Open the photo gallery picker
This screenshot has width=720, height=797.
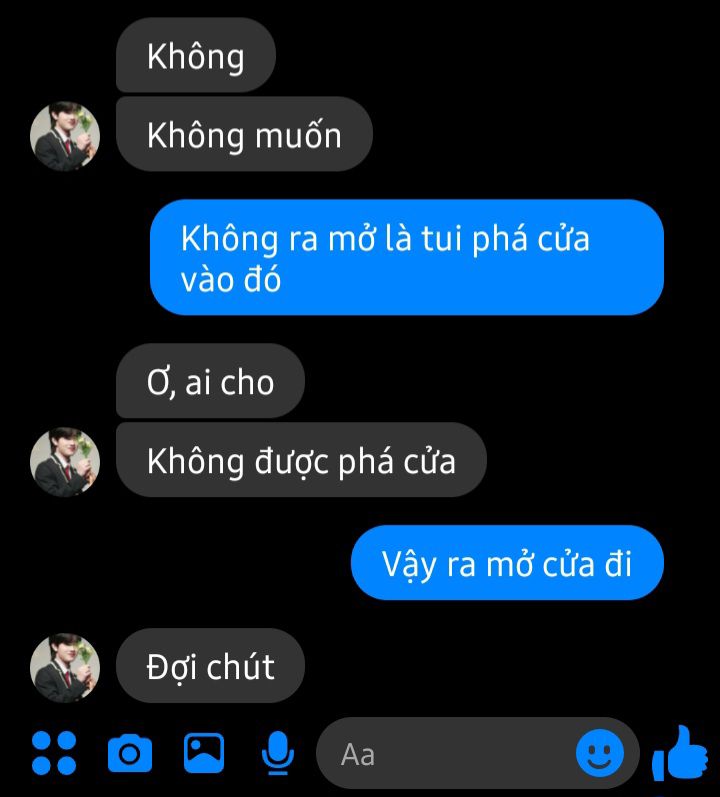(204, 752)
